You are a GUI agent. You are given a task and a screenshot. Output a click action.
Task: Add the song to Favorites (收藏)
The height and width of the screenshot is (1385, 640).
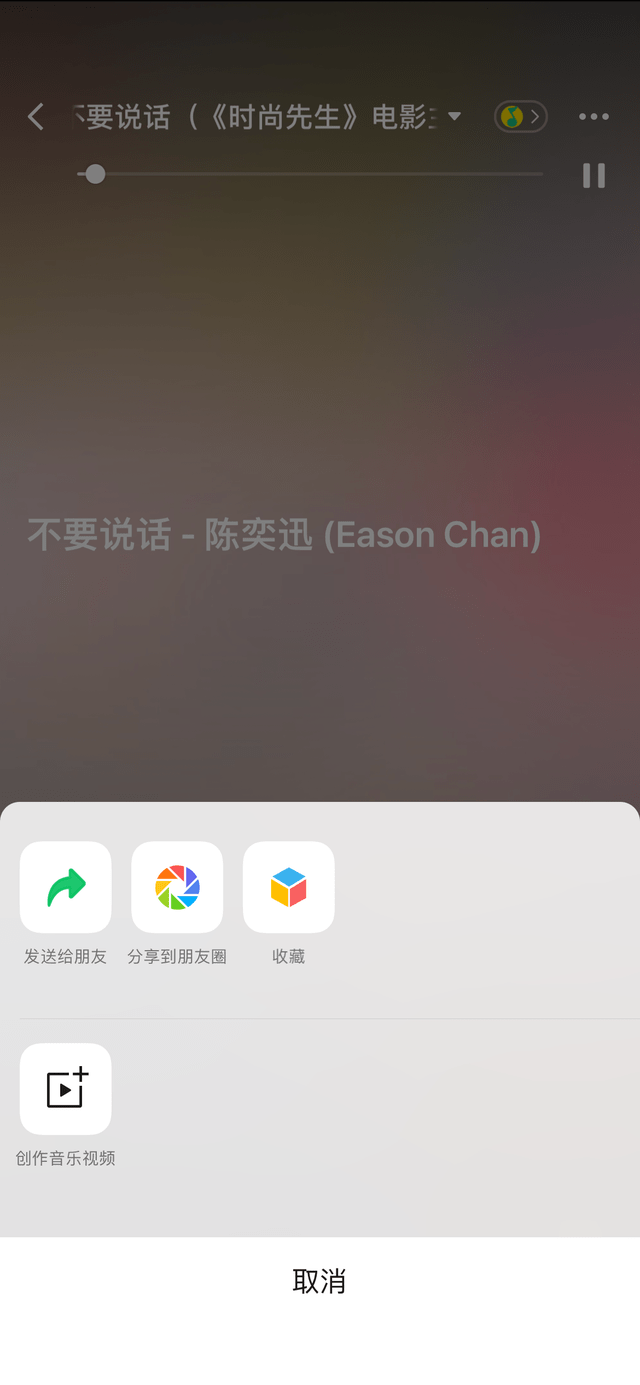[x=289, y=887]
